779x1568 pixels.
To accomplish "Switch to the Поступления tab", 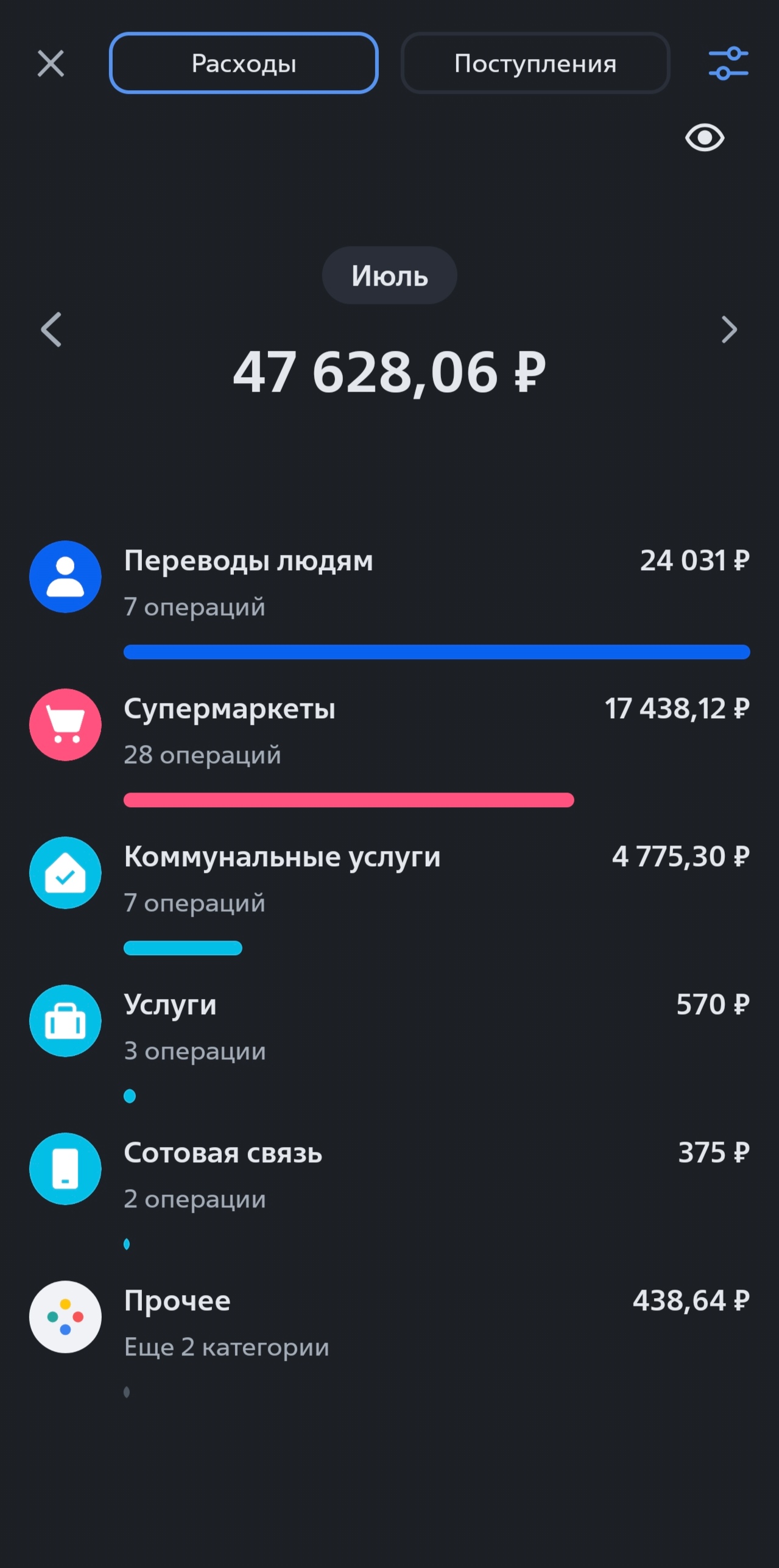I will point(535,63).
